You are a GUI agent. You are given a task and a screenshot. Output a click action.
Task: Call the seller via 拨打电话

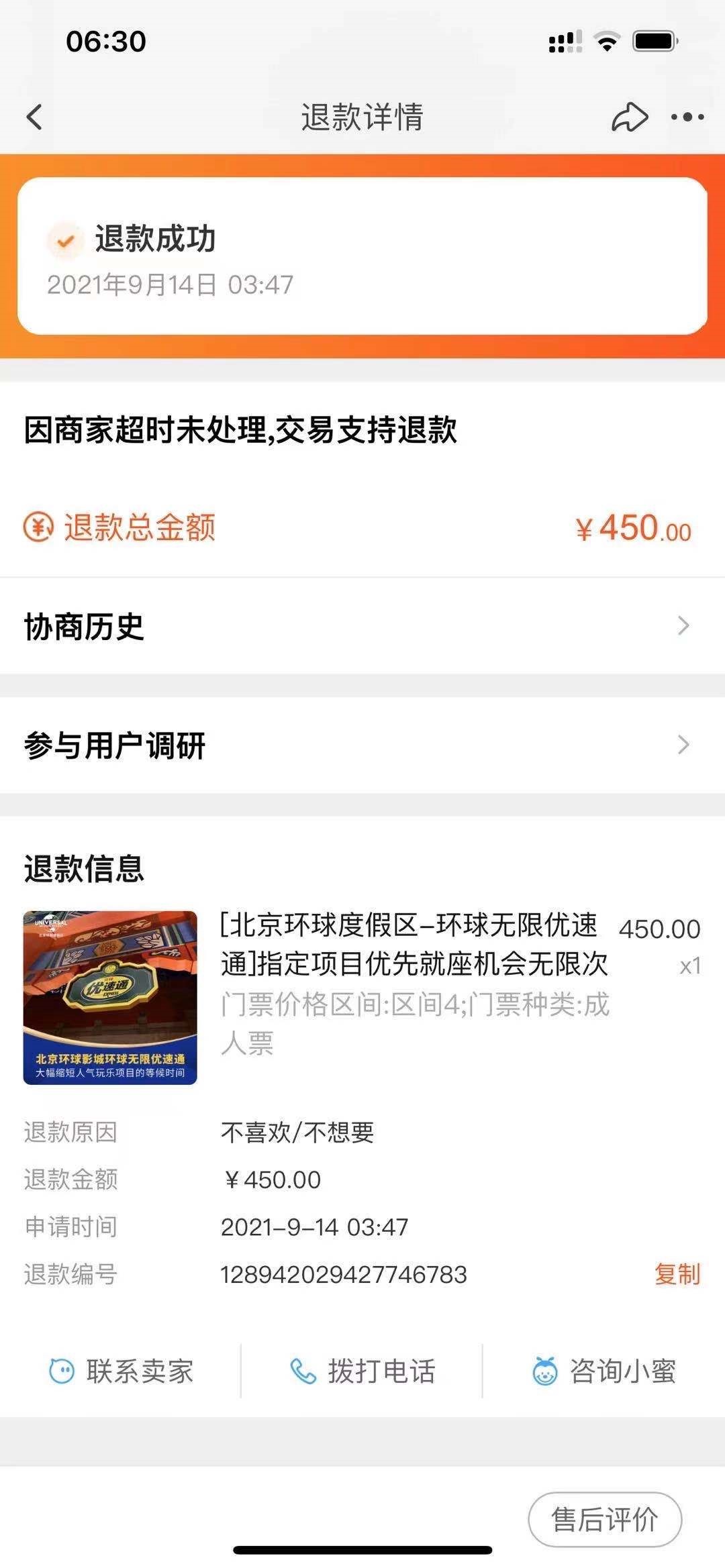[362, 1371]
